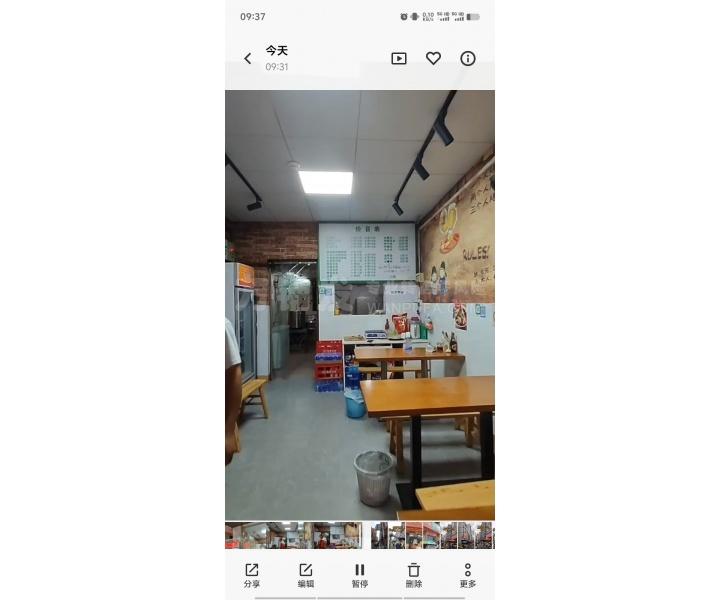Go back from the photo viewer
720x600 pixels.
248,59
